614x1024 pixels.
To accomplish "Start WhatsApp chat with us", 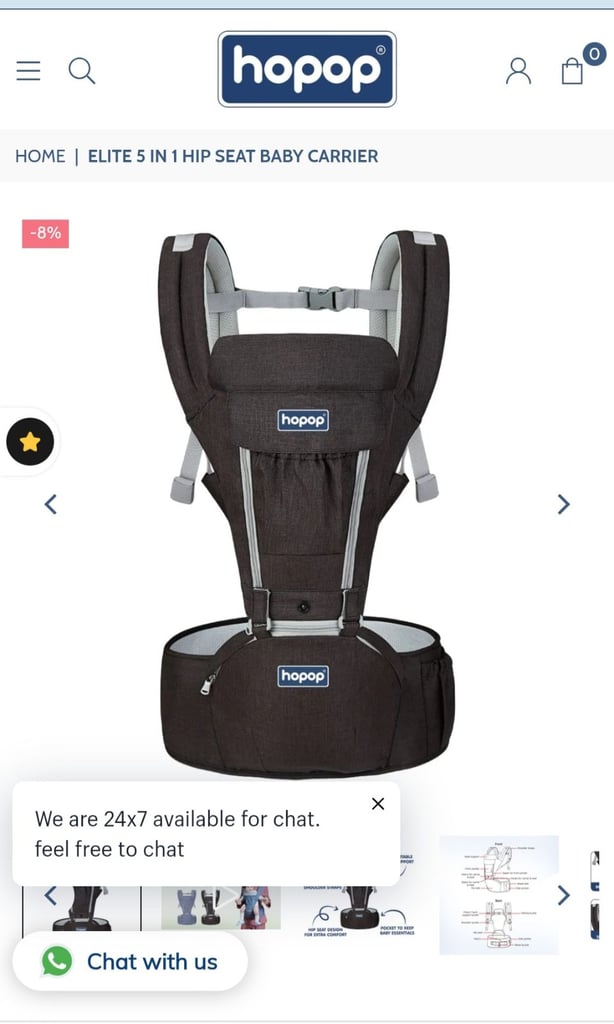I will pos(130,961).
